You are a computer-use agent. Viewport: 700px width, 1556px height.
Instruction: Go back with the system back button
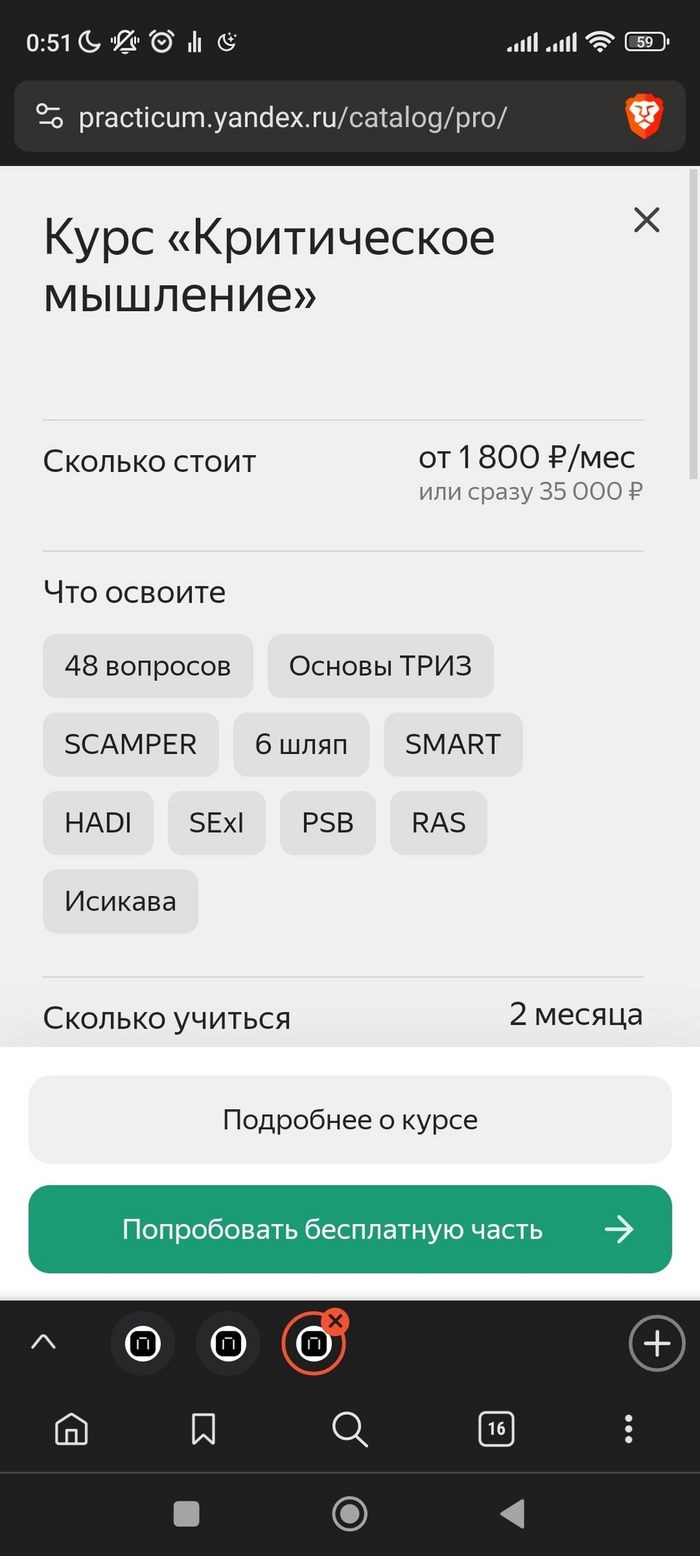tap(513, 1514)
